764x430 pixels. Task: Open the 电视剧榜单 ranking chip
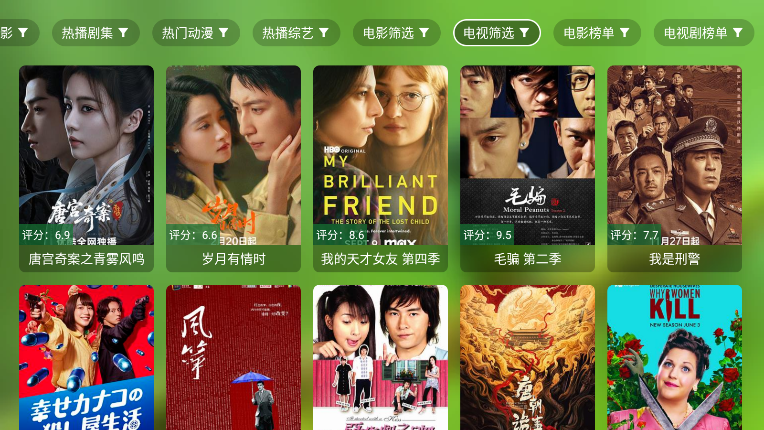click(x=704, y=33)
